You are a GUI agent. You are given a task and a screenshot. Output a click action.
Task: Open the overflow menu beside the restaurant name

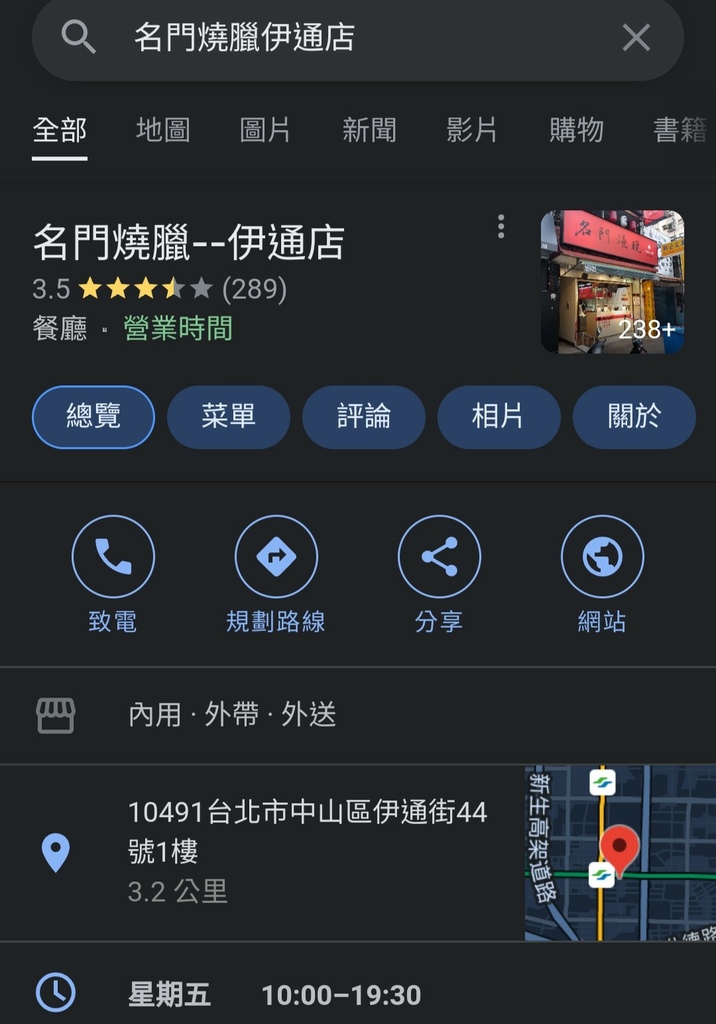[x=501, y=227]
